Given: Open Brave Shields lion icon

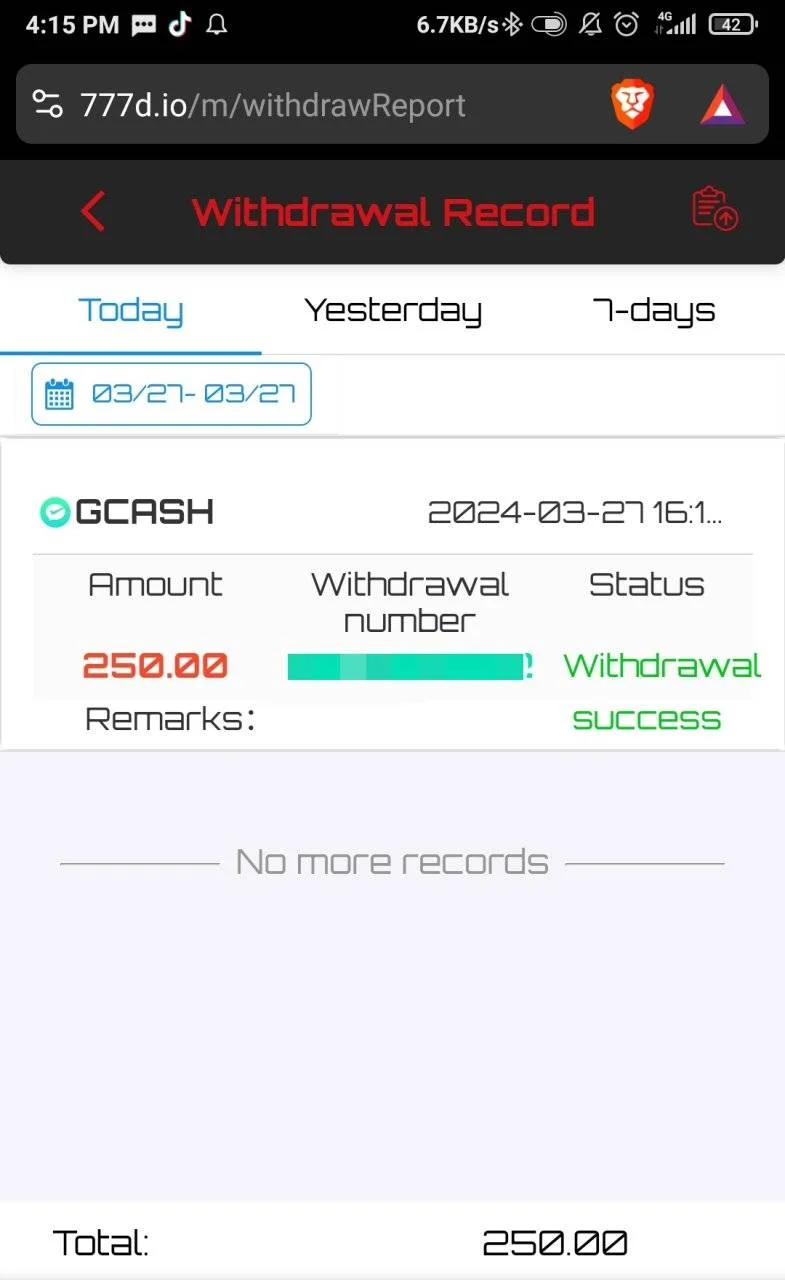Looking at the screenshot, I should click(x=632, y=105).
